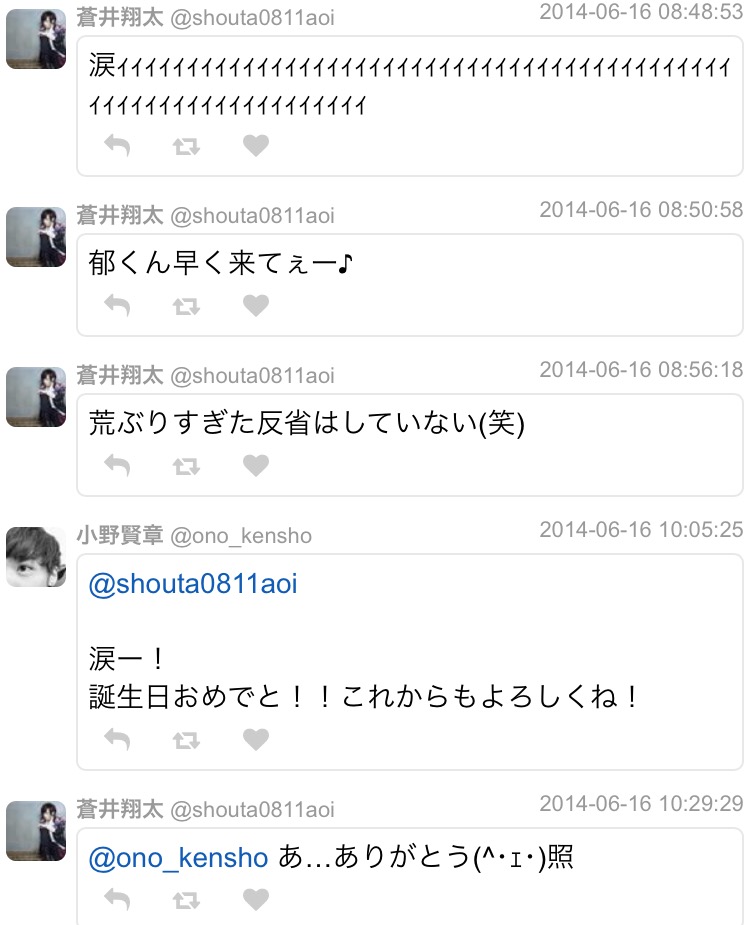The width and height of the screenshot is (750, 925).
Task: Retweet the 08:48:53 涙 tweet
Action: [186, 146]
